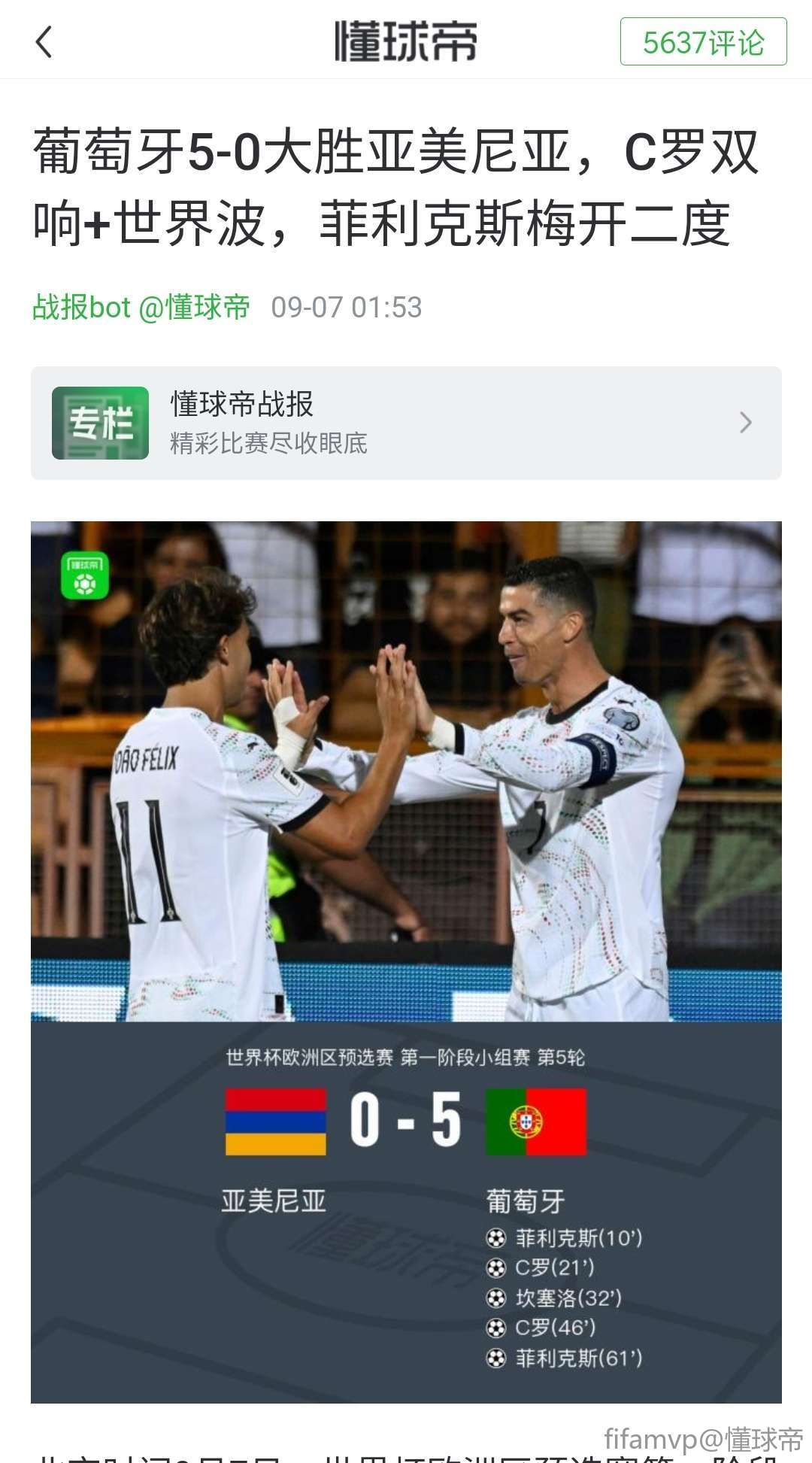812x1463 pixels.
Task: Go back using the top-left arrow
Action: (44, 41)
